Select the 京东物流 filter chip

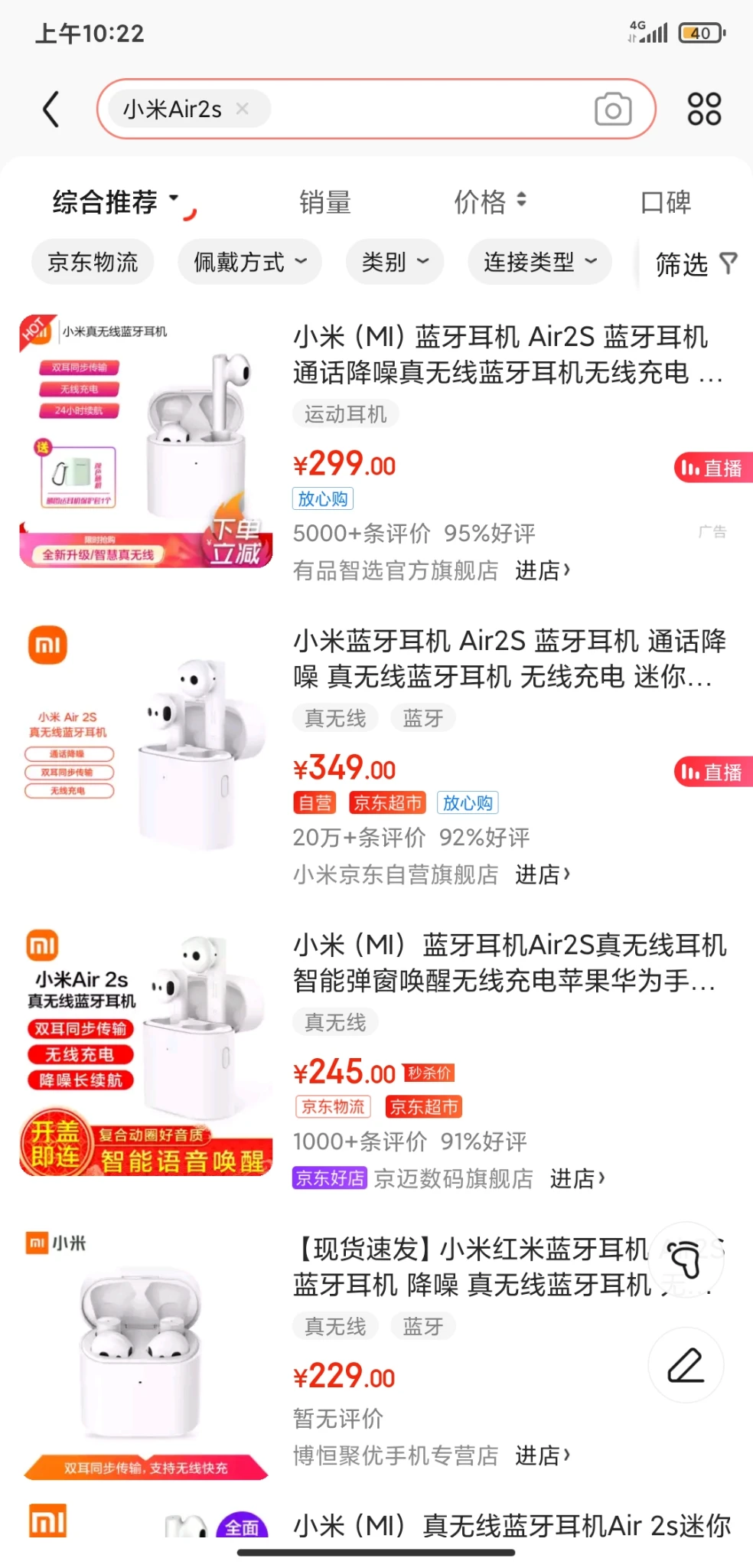(x=93, y=263)
